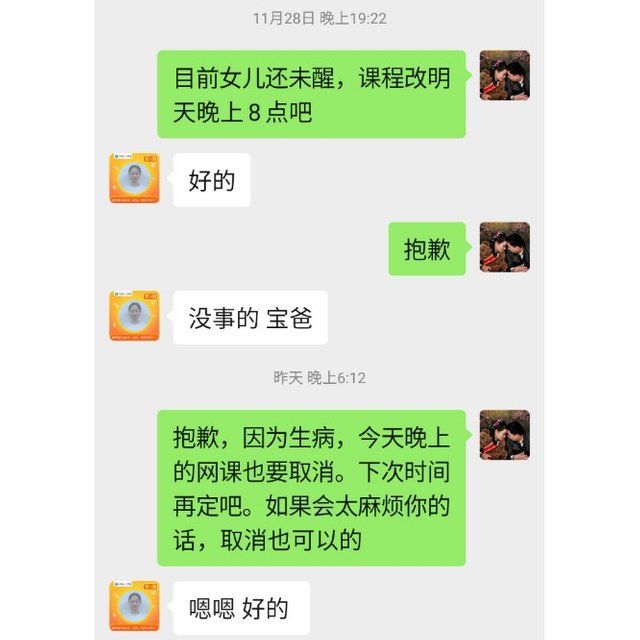640x640 pixels.
Task: Open sender's avatar beside '目前女儿还未醒' message
Action: (x=504, y=76)
